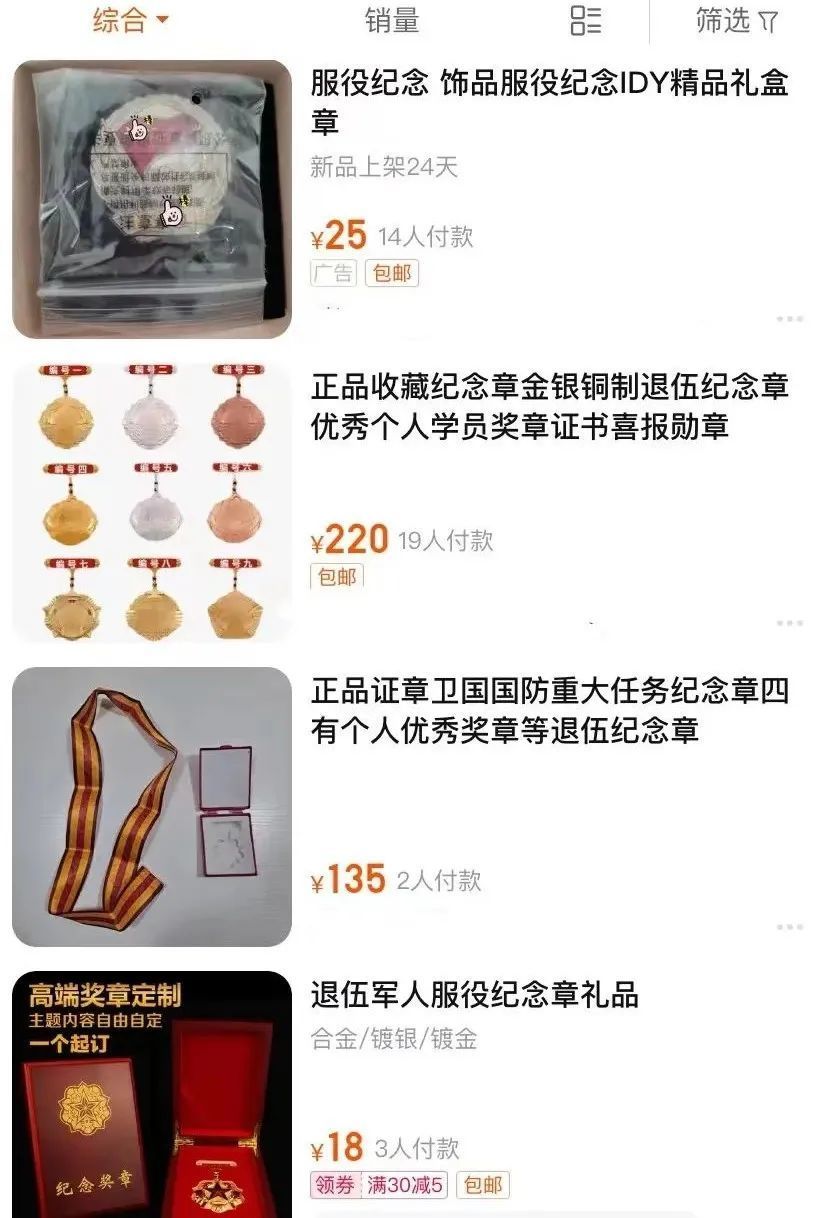Open more options for the ¥135 item

tap(789, 927)
